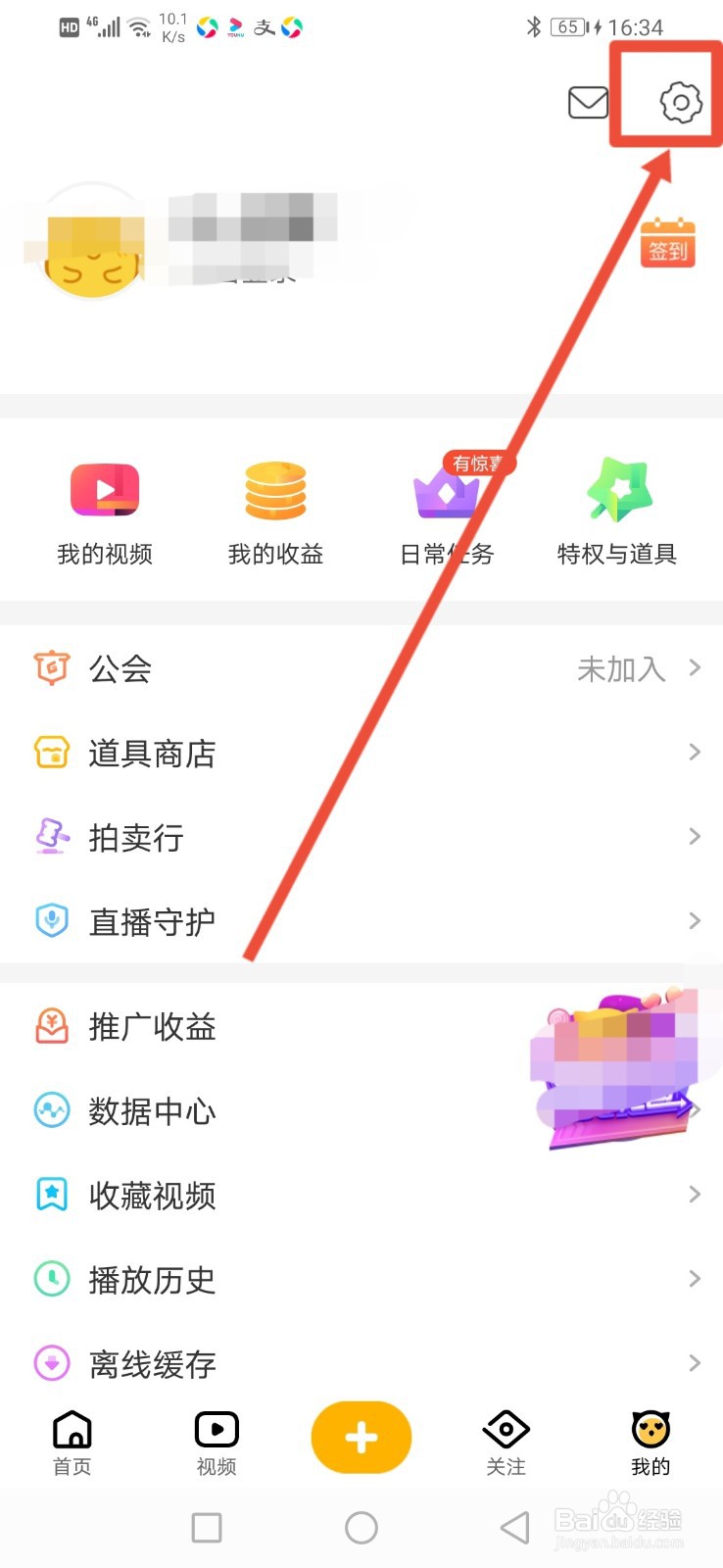Open 收藏视频 bookmark entry

[x=152, y=1195]
